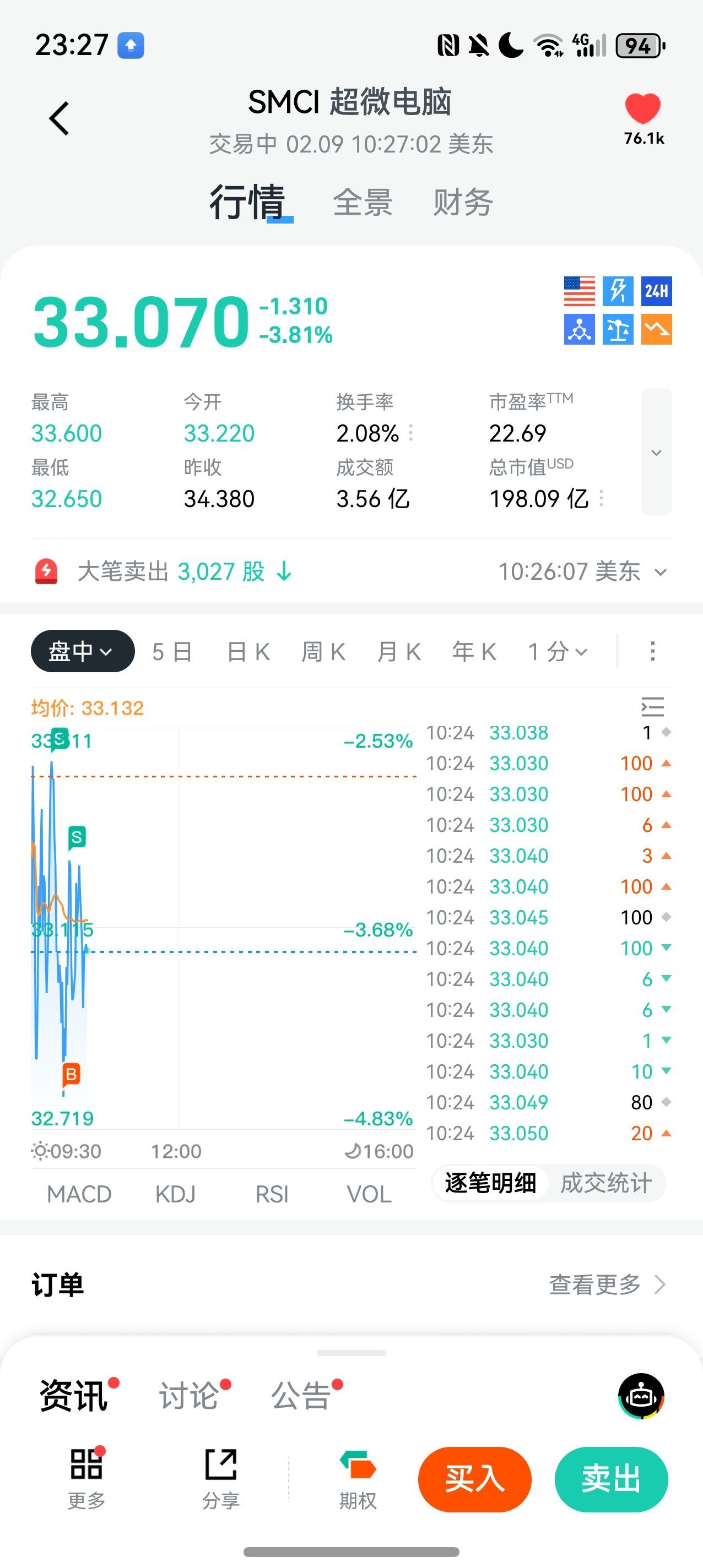Tap the 买入 buy button

[474, 1479]
